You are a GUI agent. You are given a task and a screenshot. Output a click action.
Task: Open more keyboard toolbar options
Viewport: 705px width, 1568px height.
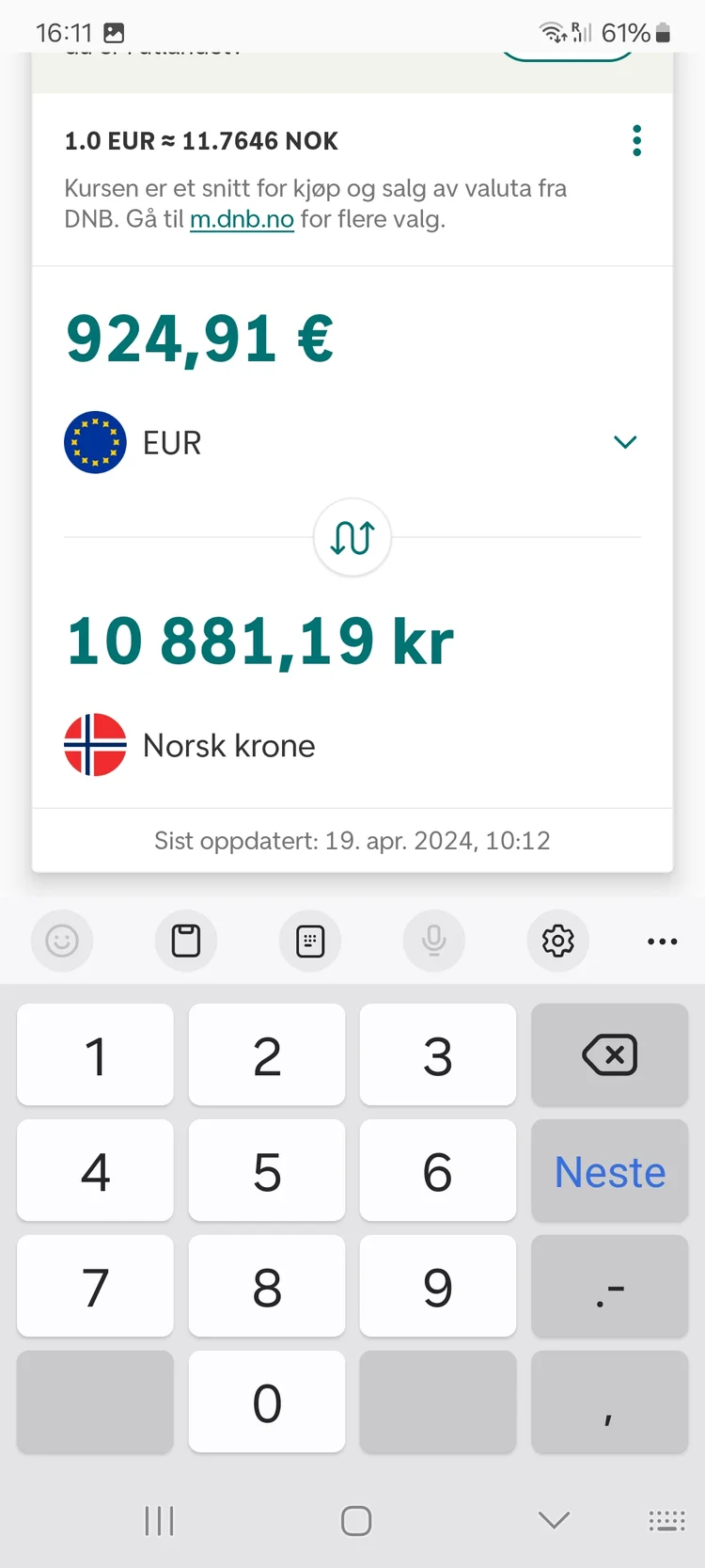(x=663, y=941)
